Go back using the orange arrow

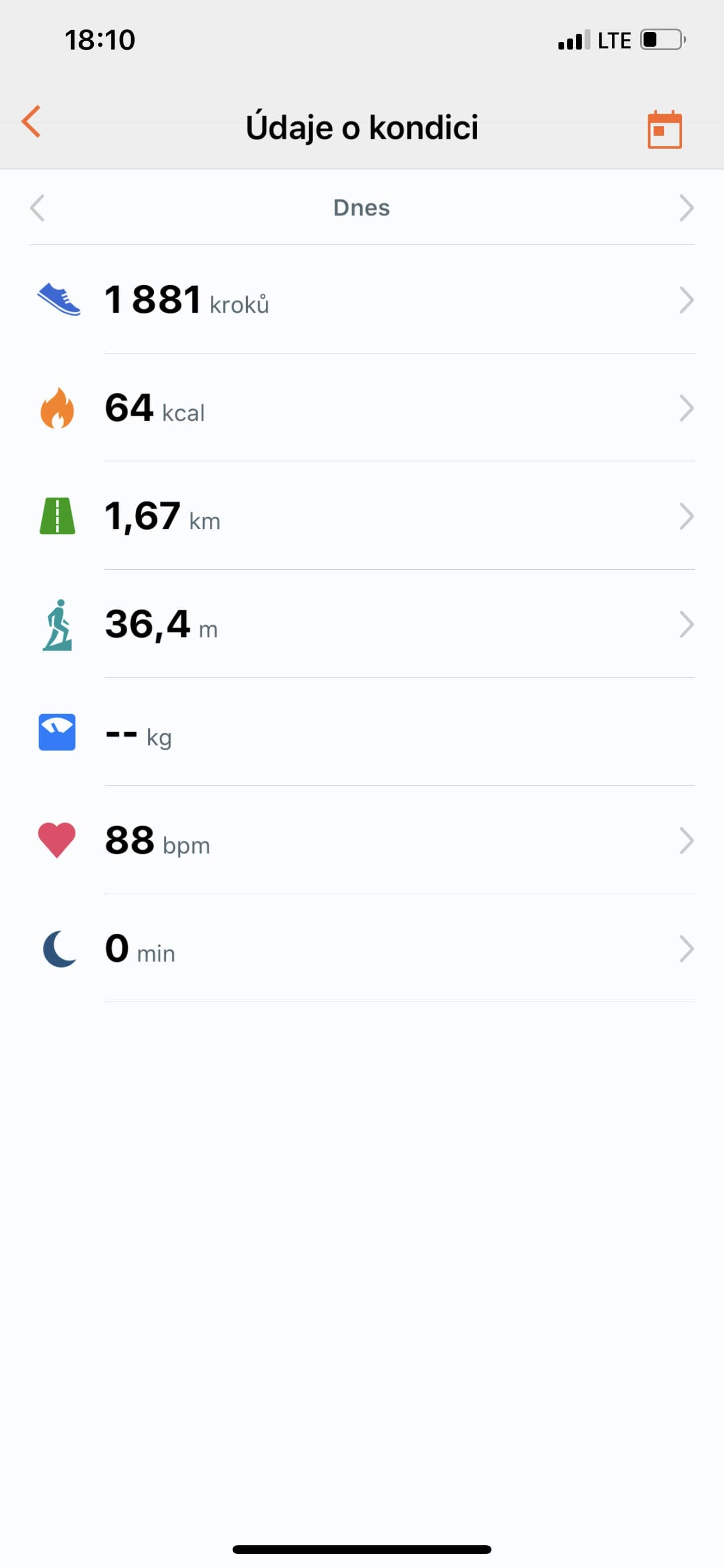pyautogui.click(x=31, y=122)
